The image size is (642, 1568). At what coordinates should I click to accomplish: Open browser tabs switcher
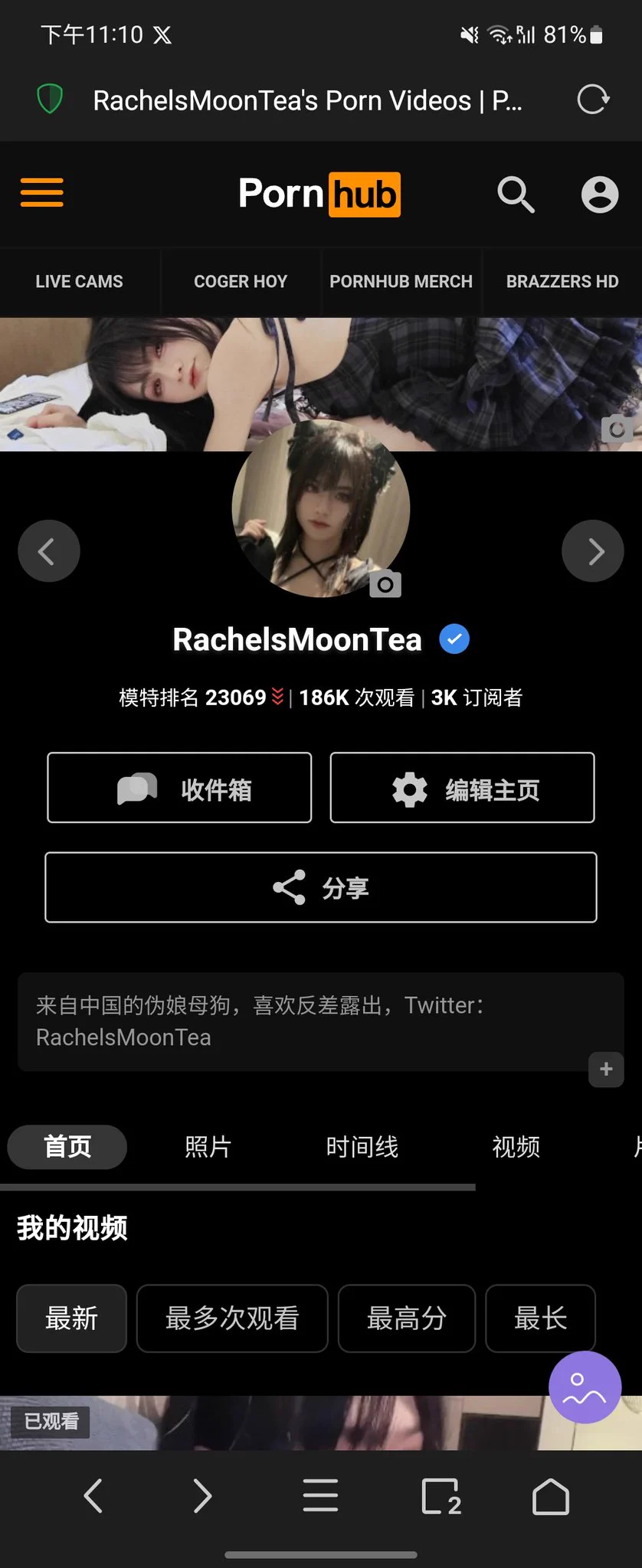[x=441, y=1496]
